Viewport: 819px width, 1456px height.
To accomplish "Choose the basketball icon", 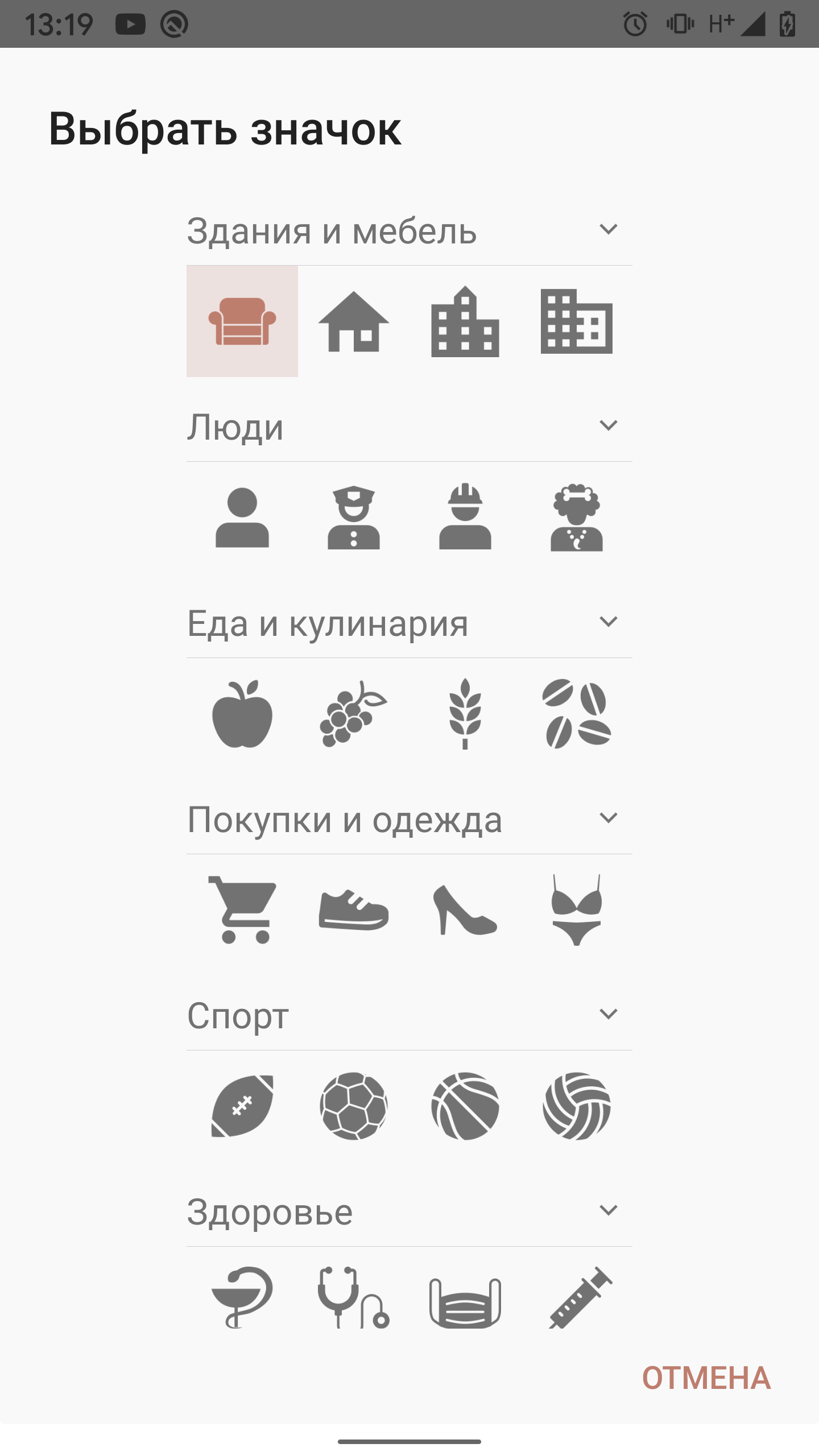I will [465, 1106].
